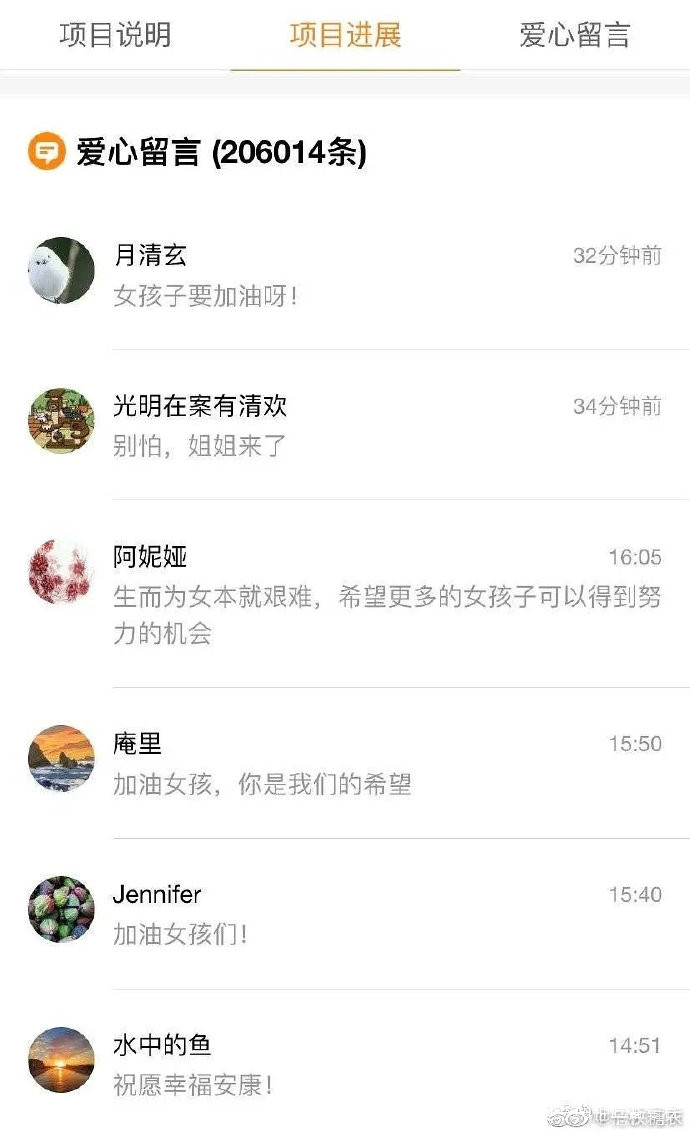View 水中的鱼's sunset avatar
Viewport: 690px width, 1134px height.
click(x=61, y=1060)
